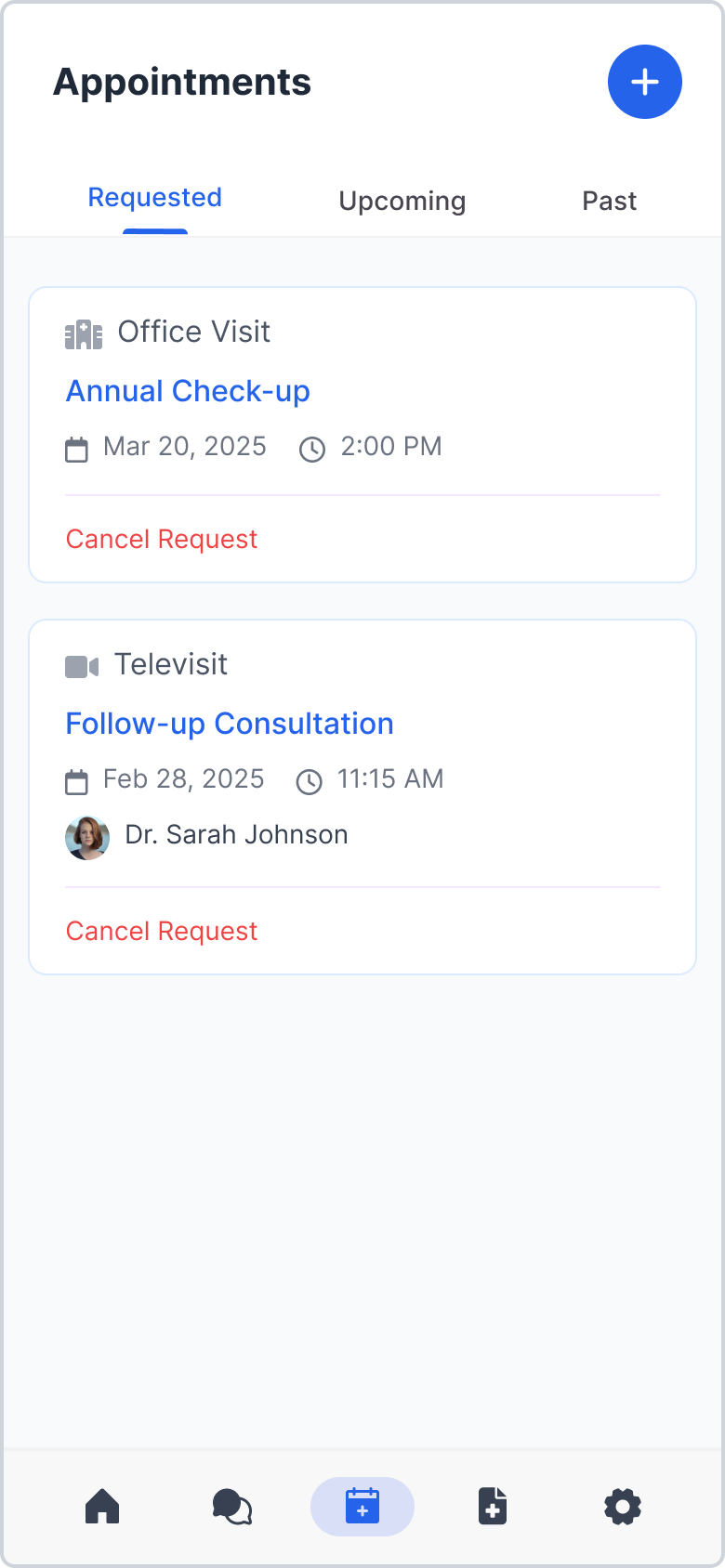Click the office building icon on Office Visit card

coord(85,333)
